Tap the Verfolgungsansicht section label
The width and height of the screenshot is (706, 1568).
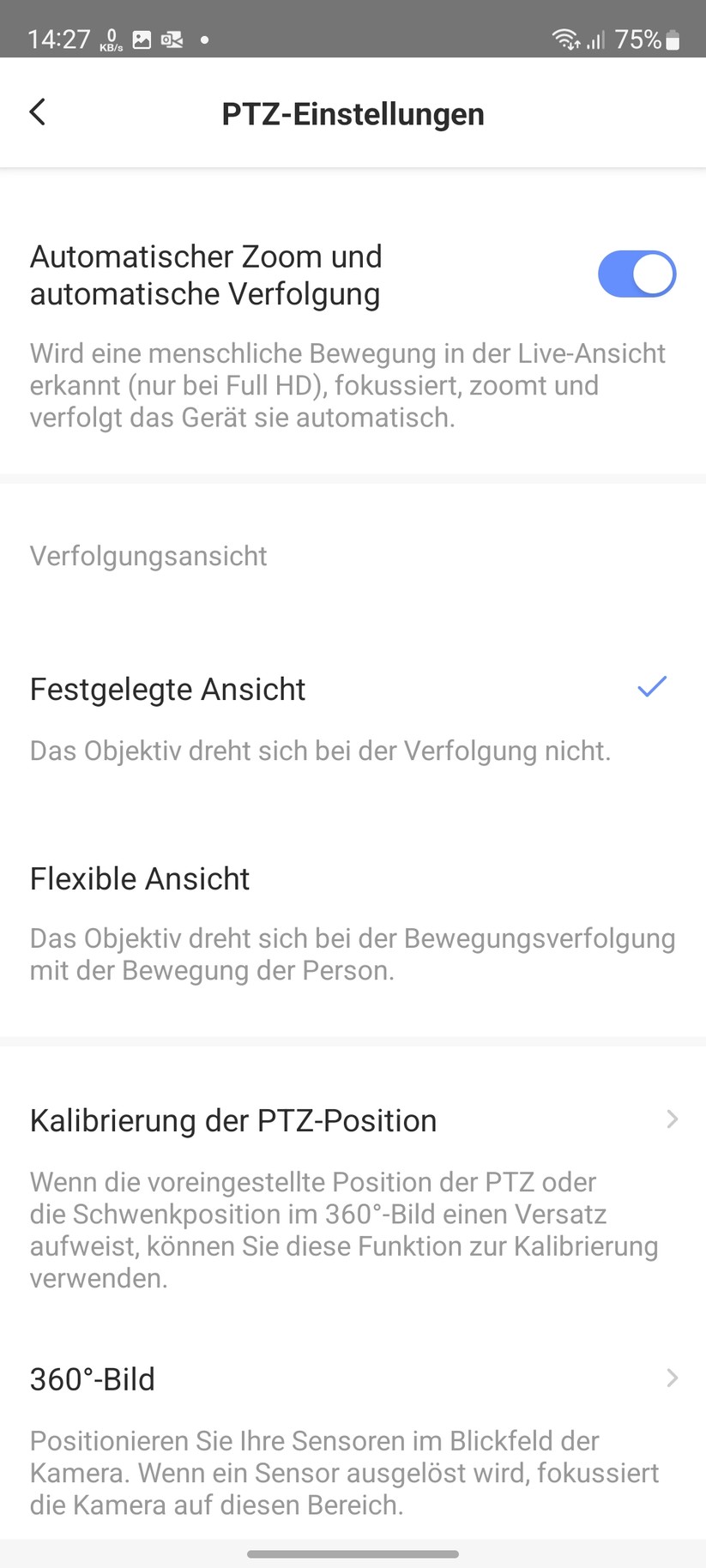(x=148, y=556)
